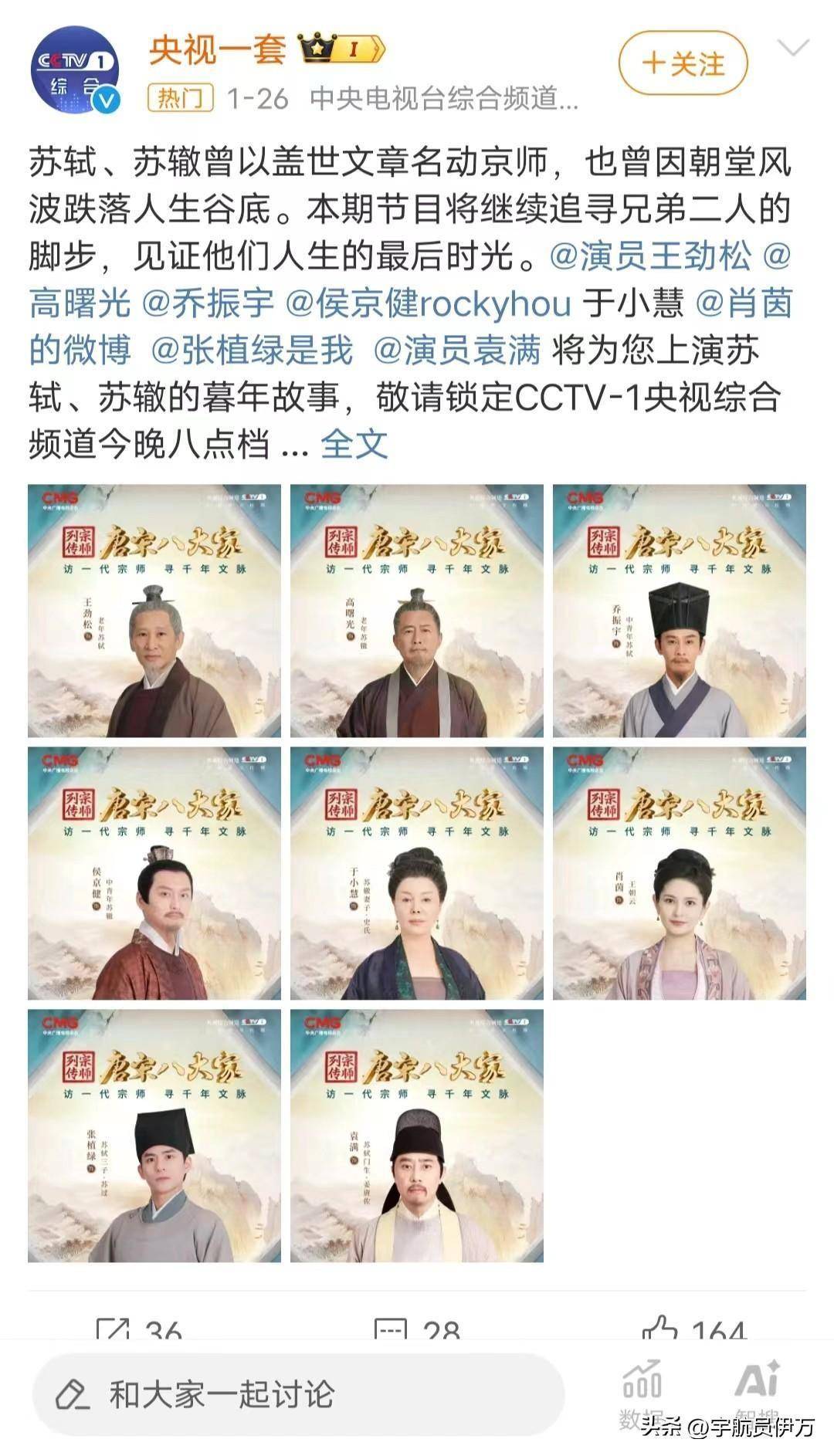
Task: Repost this Weibo post
Action: pyautogui.click(x=139, y=1329)
